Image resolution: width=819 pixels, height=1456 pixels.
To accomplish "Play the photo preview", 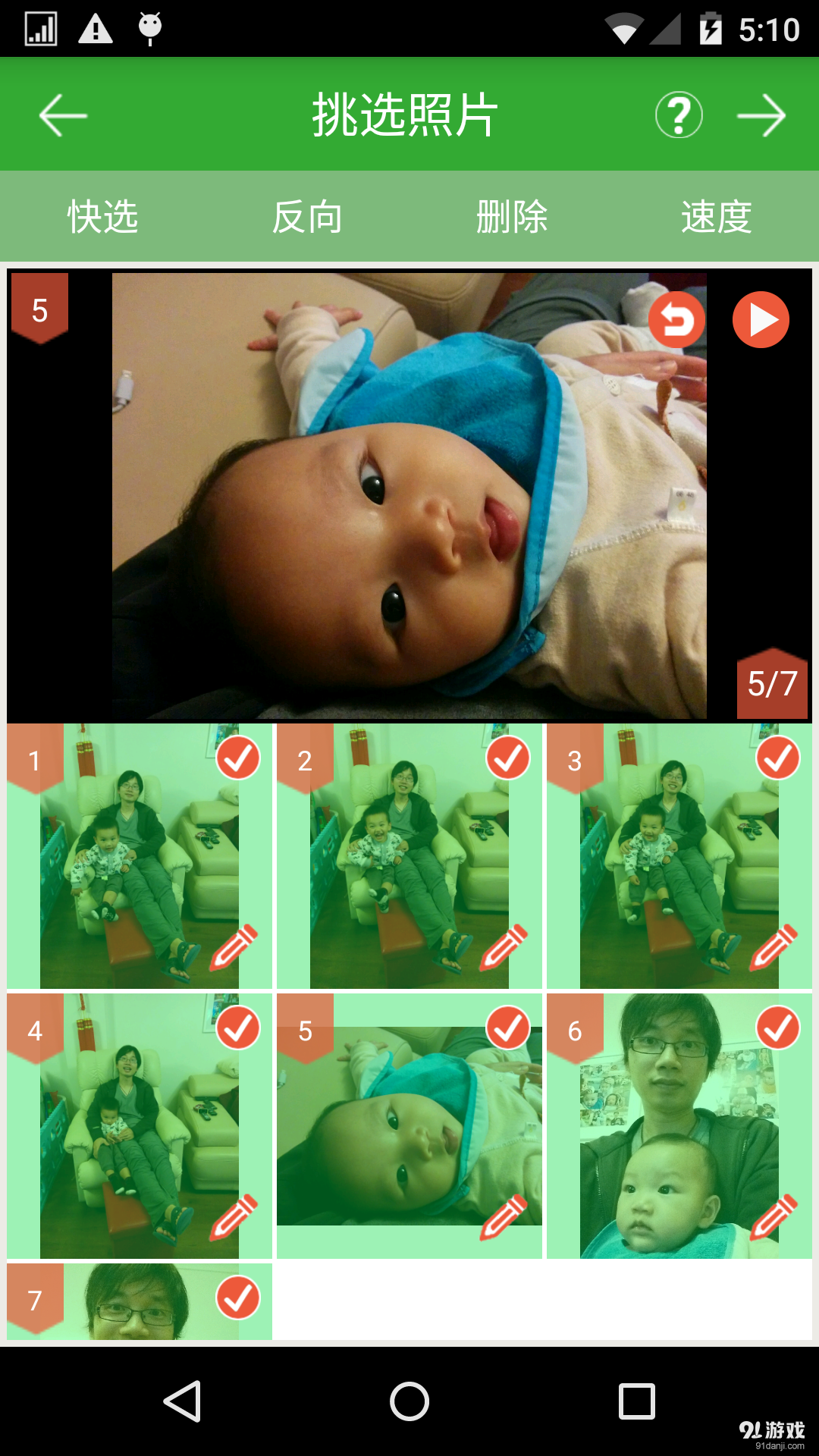I will pyautogui.click(x=761, y=320).
